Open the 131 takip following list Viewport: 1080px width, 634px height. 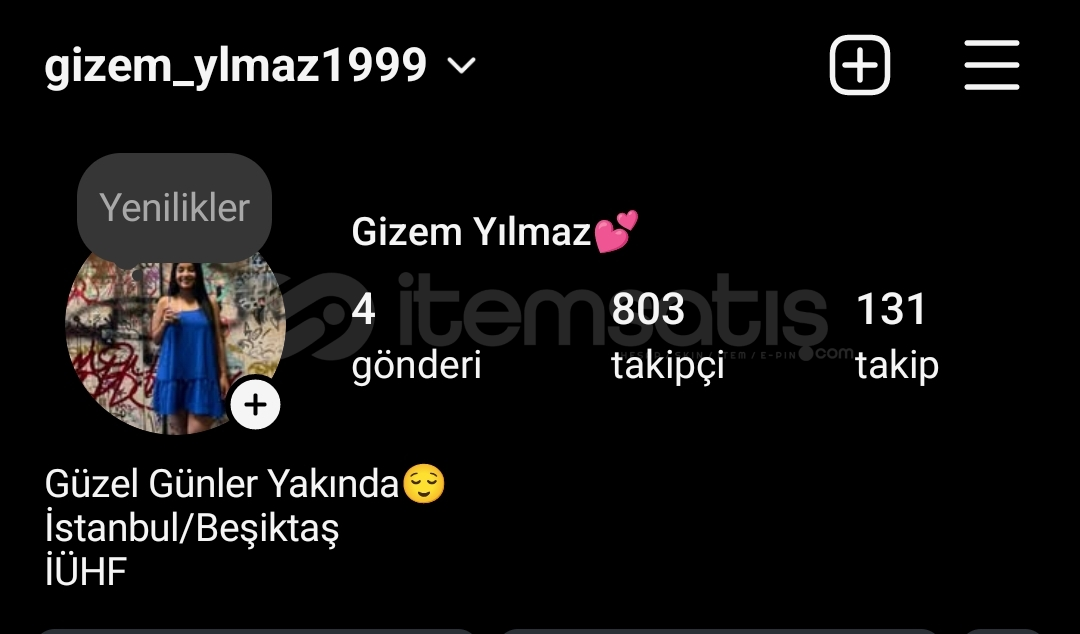pos(896,337)
